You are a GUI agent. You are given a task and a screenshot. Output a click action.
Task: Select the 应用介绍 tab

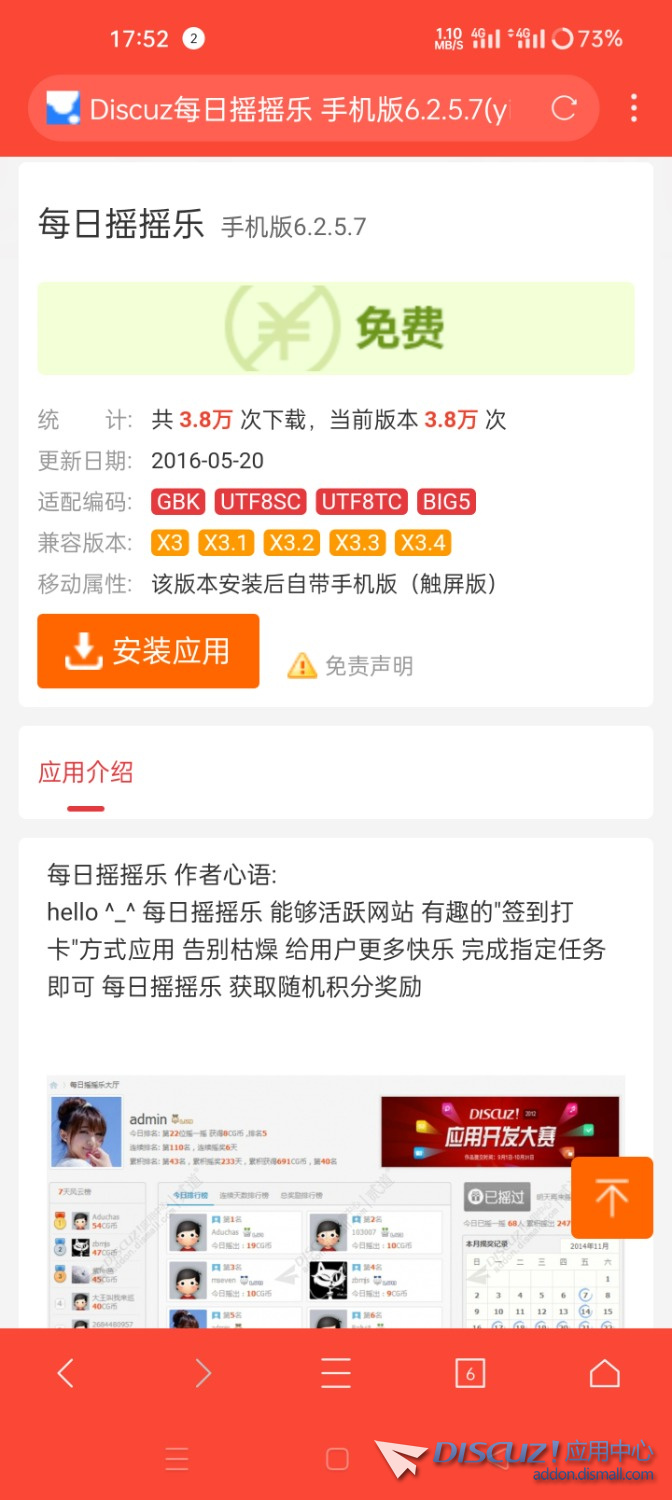tap(85, 773)
